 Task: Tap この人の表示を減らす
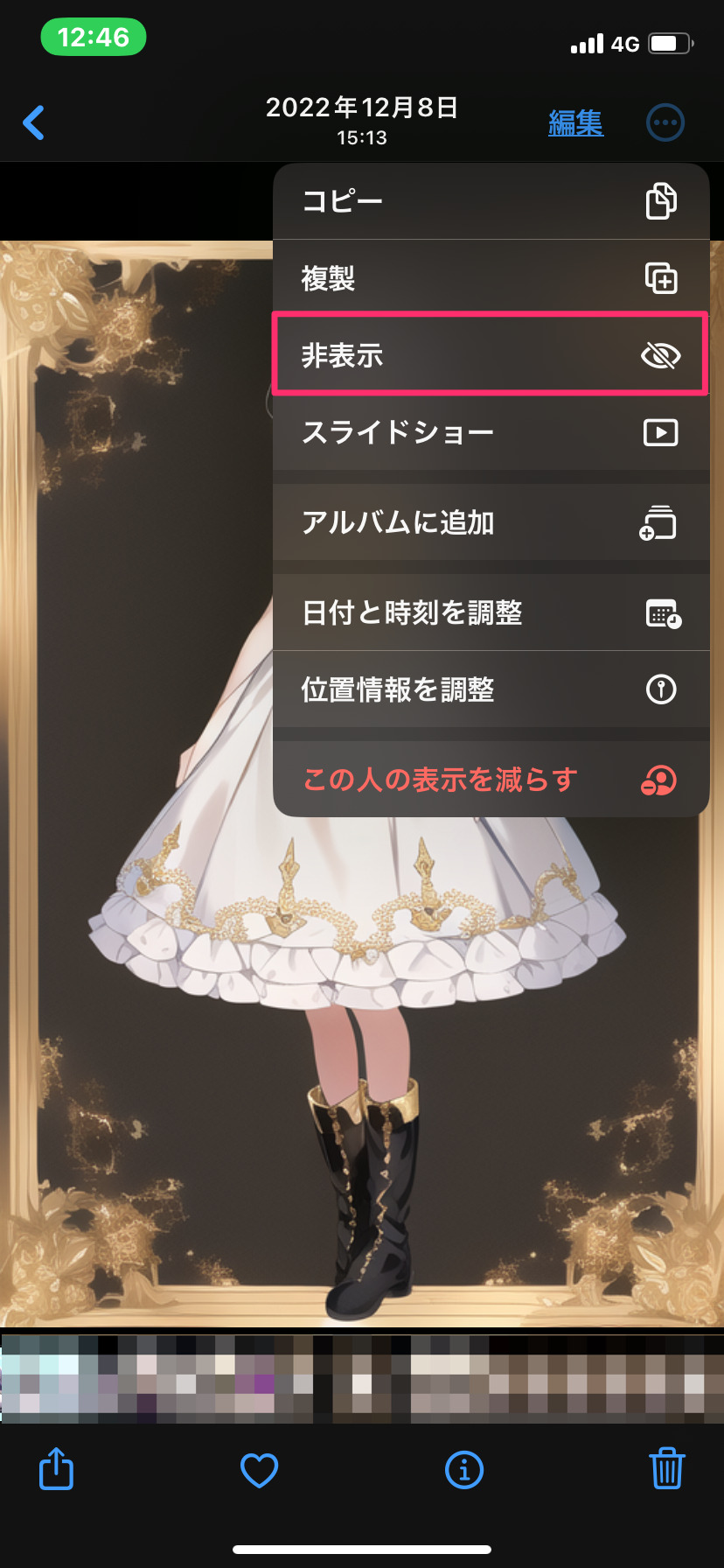(490, 779)
